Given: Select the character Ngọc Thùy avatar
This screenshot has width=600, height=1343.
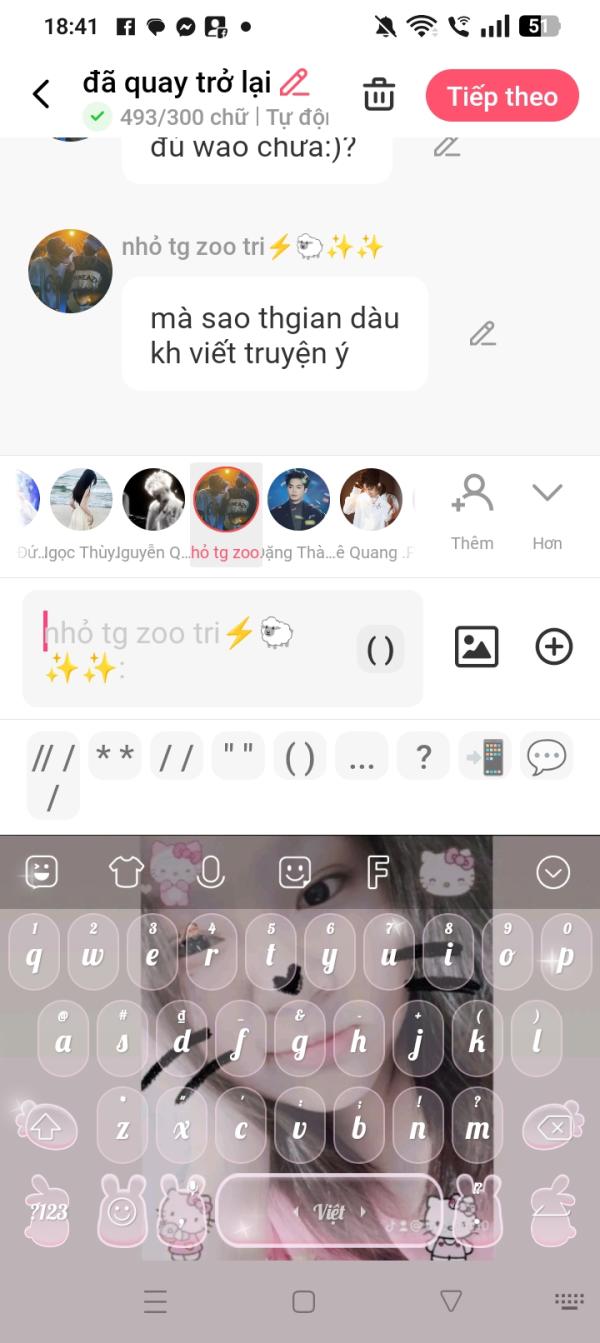Looking at the screenshot, I should click(x=81, y=499).
